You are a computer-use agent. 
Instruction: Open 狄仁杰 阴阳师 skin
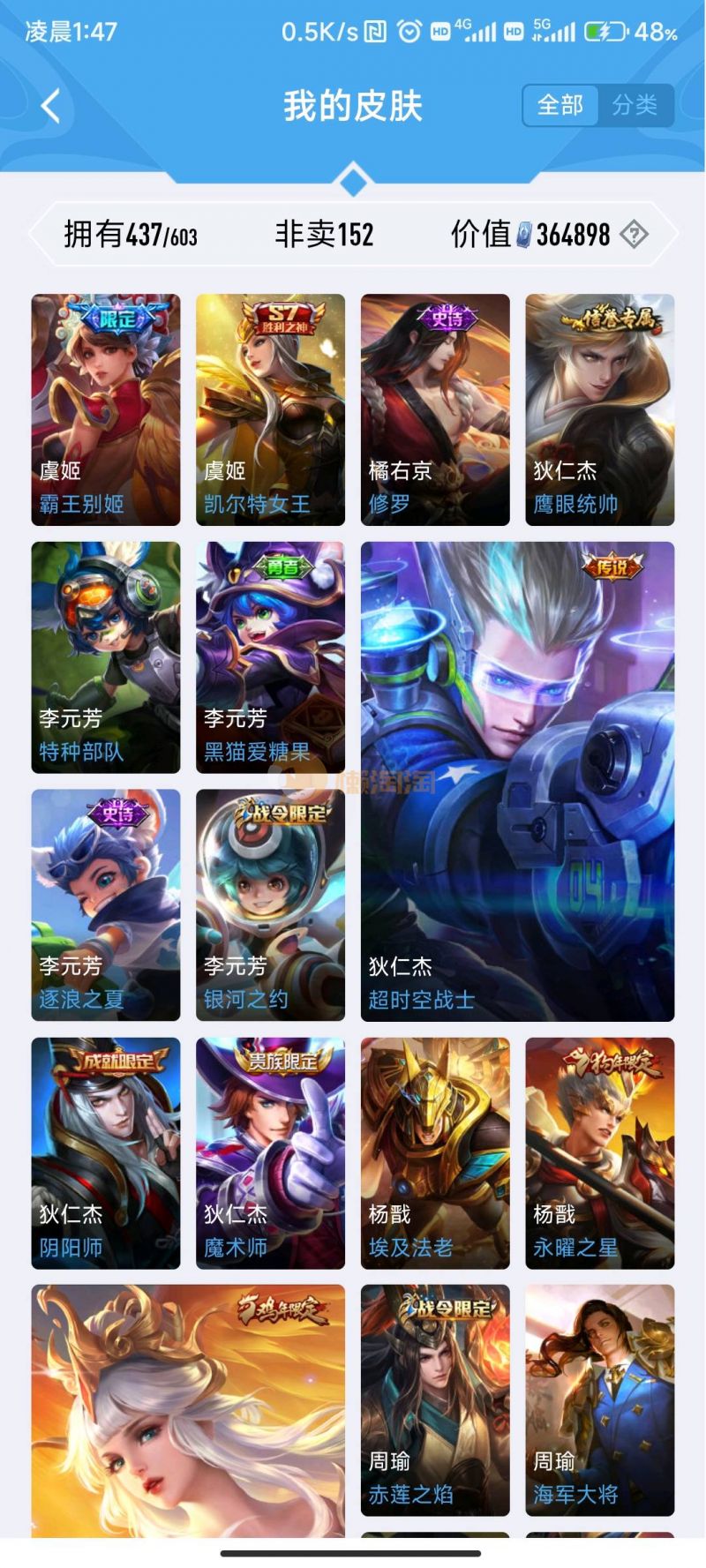pyautogui.click(x=106, y=1153)
